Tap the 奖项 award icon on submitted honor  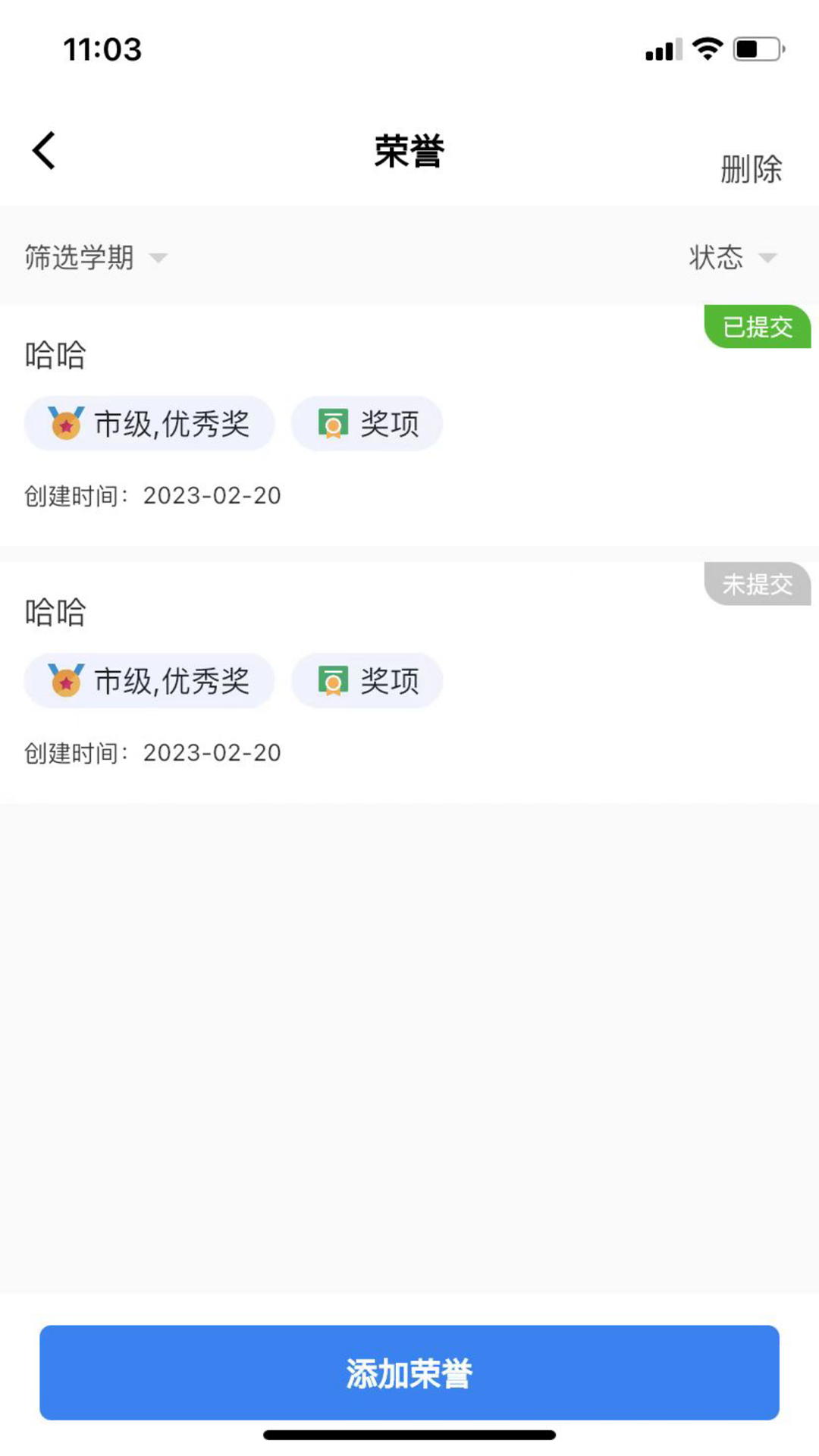click(x=331, y=424)
